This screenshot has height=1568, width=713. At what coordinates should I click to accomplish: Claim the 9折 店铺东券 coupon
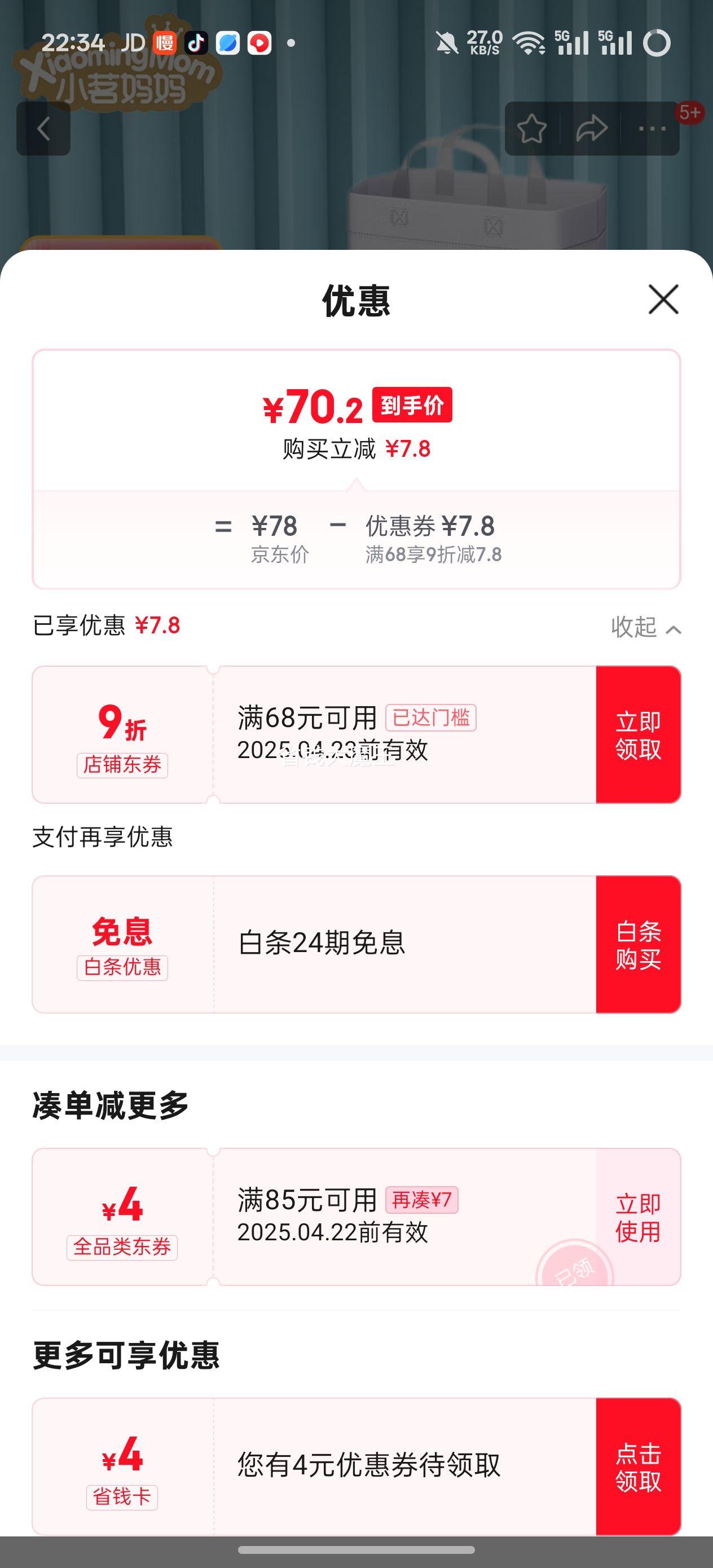(x=637, y=735)
